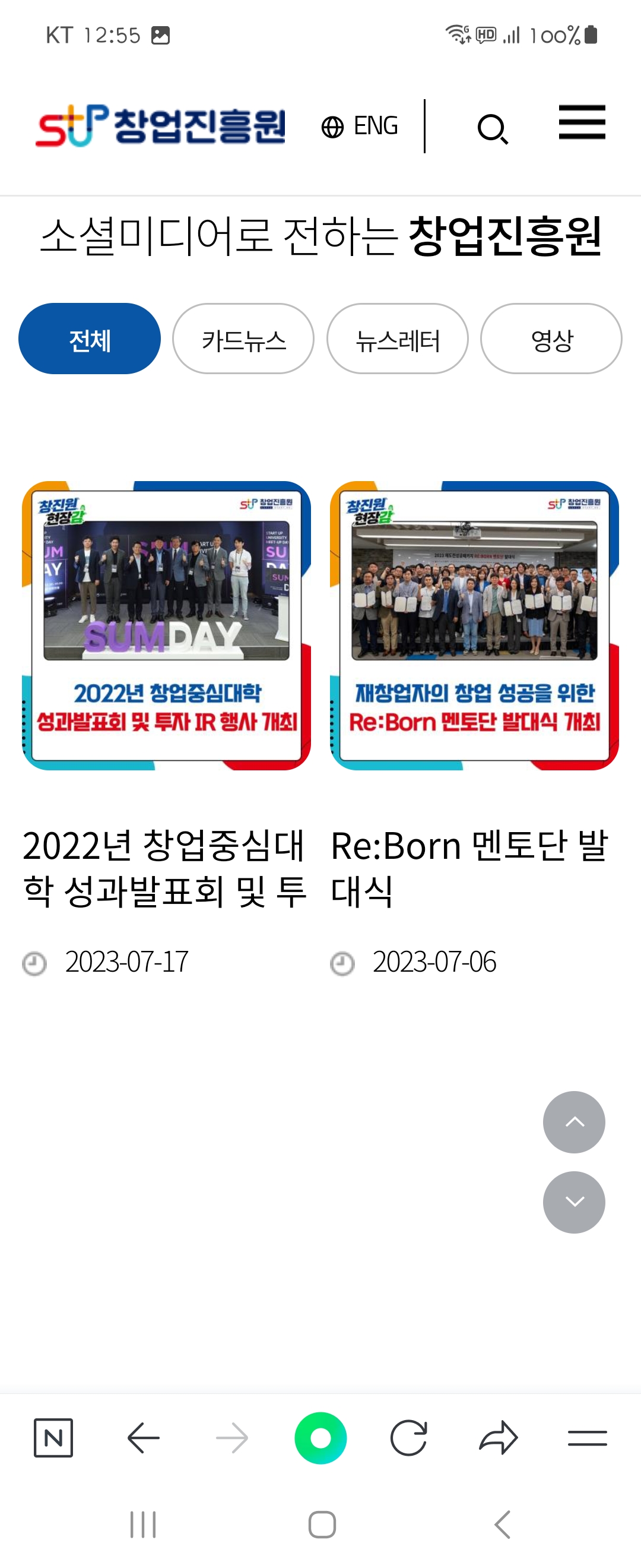Open the 창업진흥원 home logo
Viewport: 641px width, 1568px height.
tap(161, 126)
